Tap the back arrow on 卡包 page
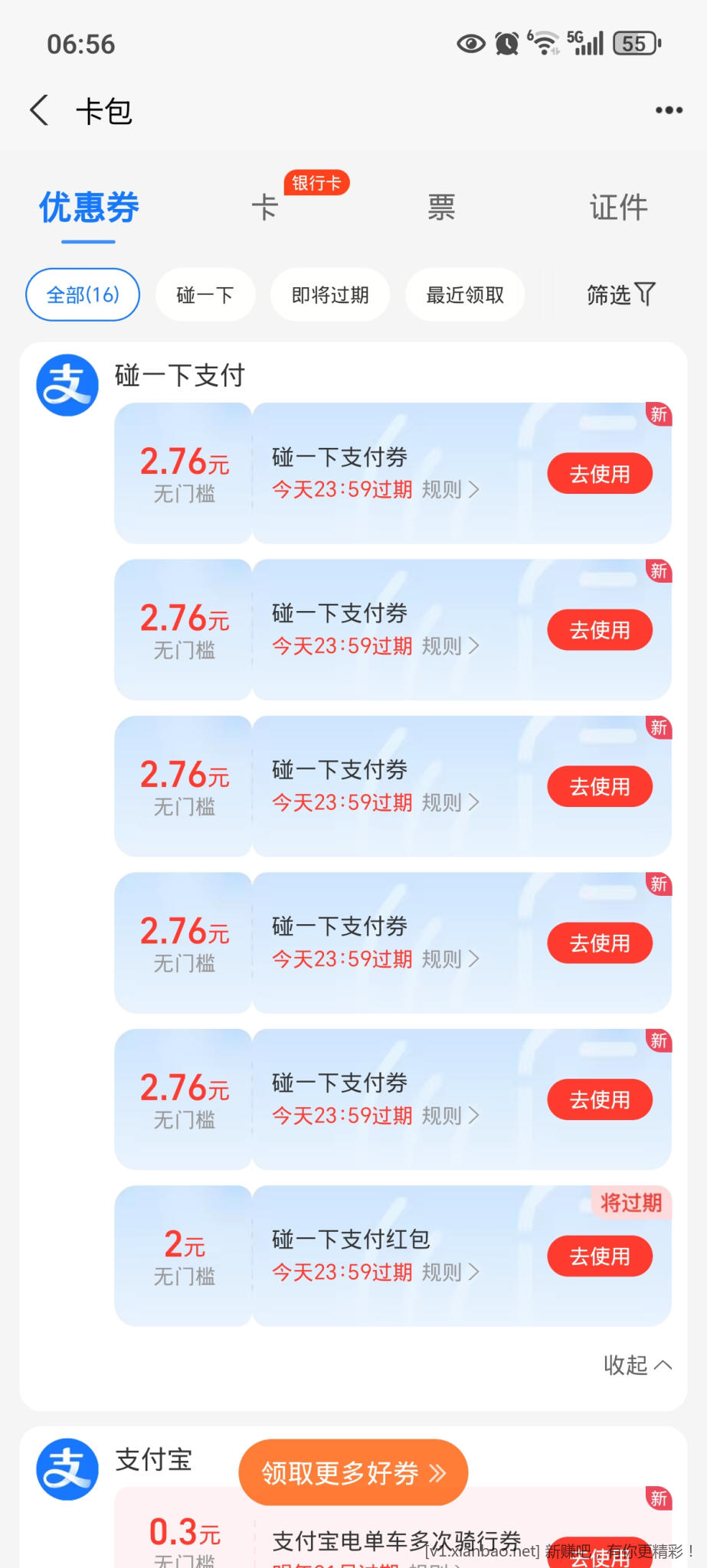Viewport: 707px width, 1568px height. pyautogui.click(x=39, y=109)
